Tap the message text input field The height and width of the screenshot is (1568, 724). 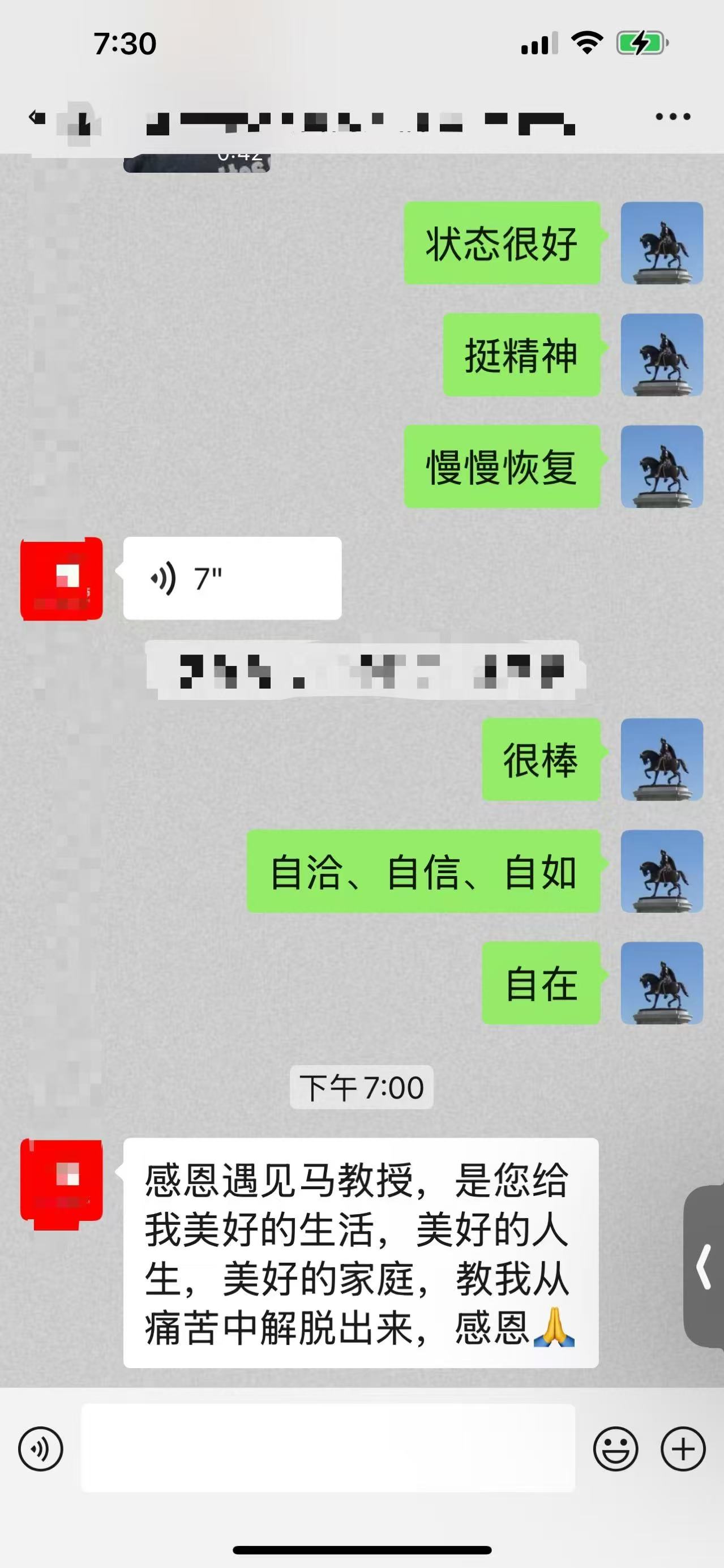click(328, 1448)
